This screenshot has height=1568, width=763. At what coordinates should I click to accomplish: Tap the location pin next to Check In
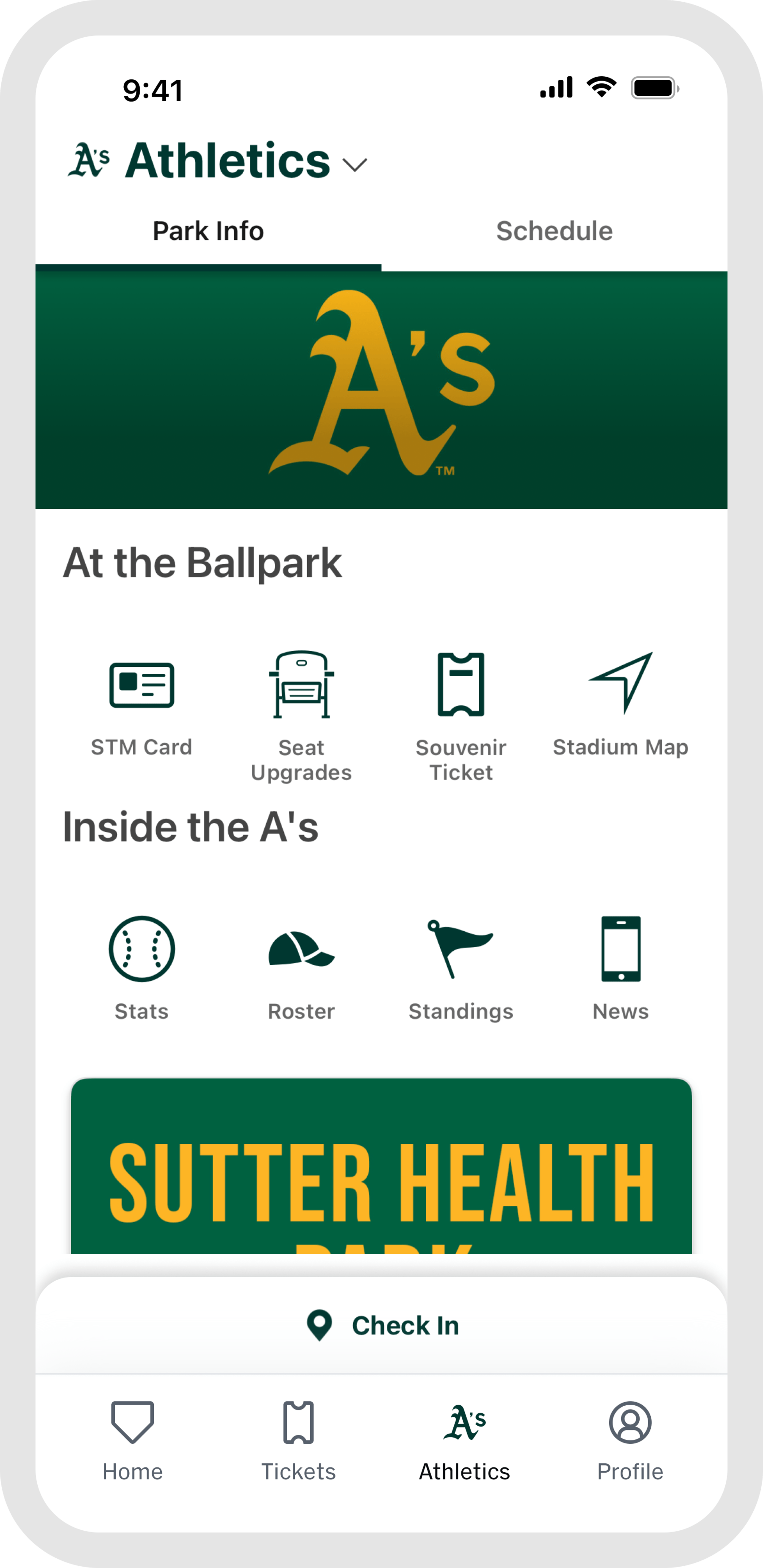pos(319,1324)
